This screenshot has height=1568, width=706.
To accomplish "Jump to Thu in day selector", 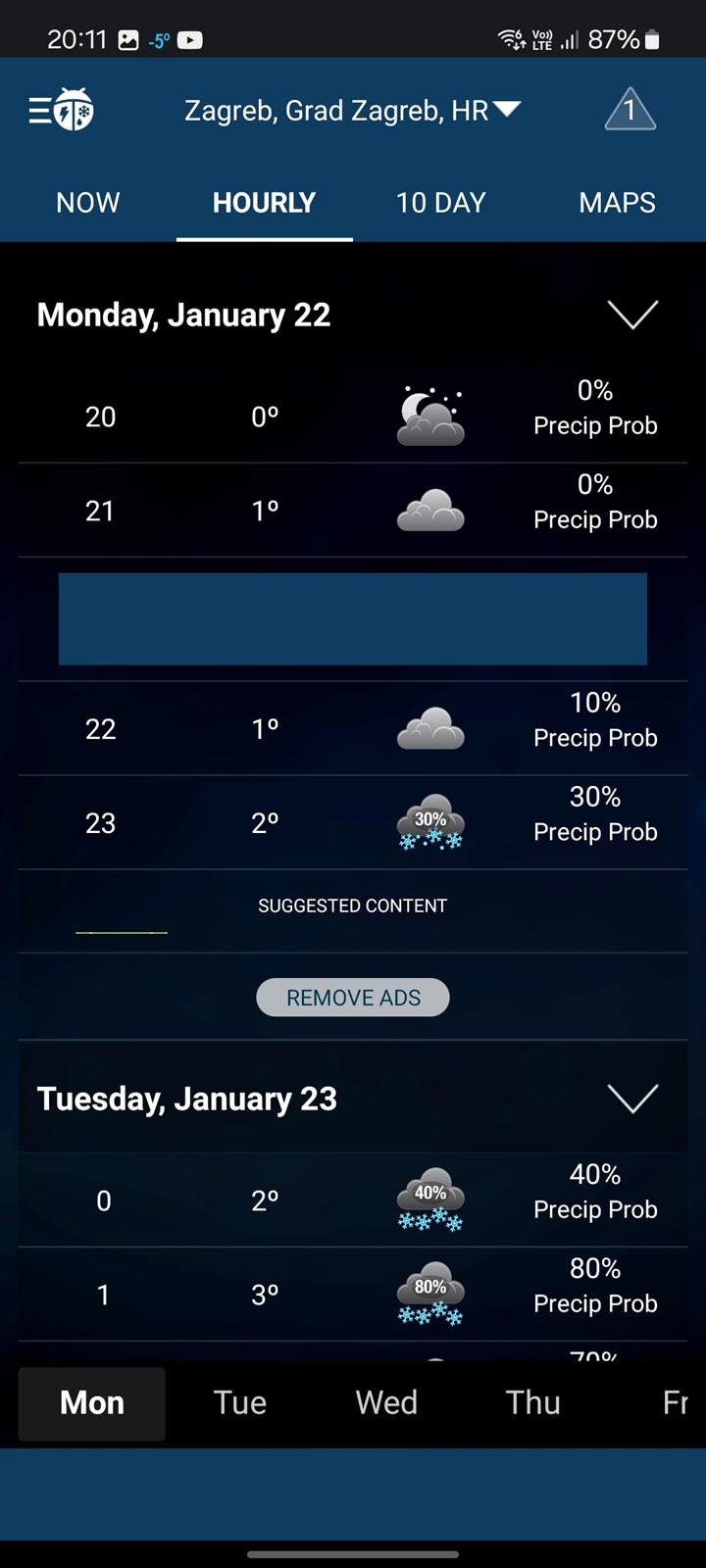I will click(533, 1402).
